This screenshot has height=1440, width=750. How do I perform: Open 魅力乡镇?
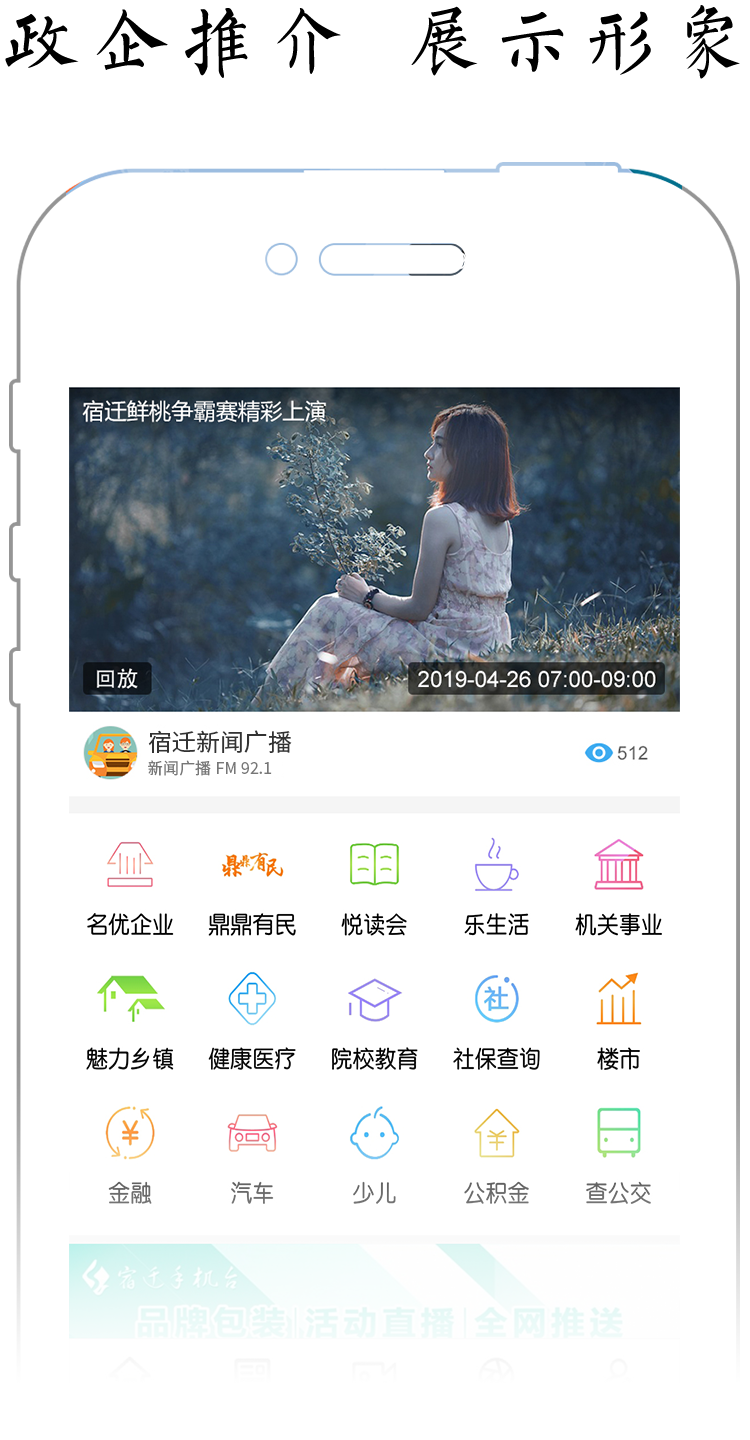[130, 1021]
